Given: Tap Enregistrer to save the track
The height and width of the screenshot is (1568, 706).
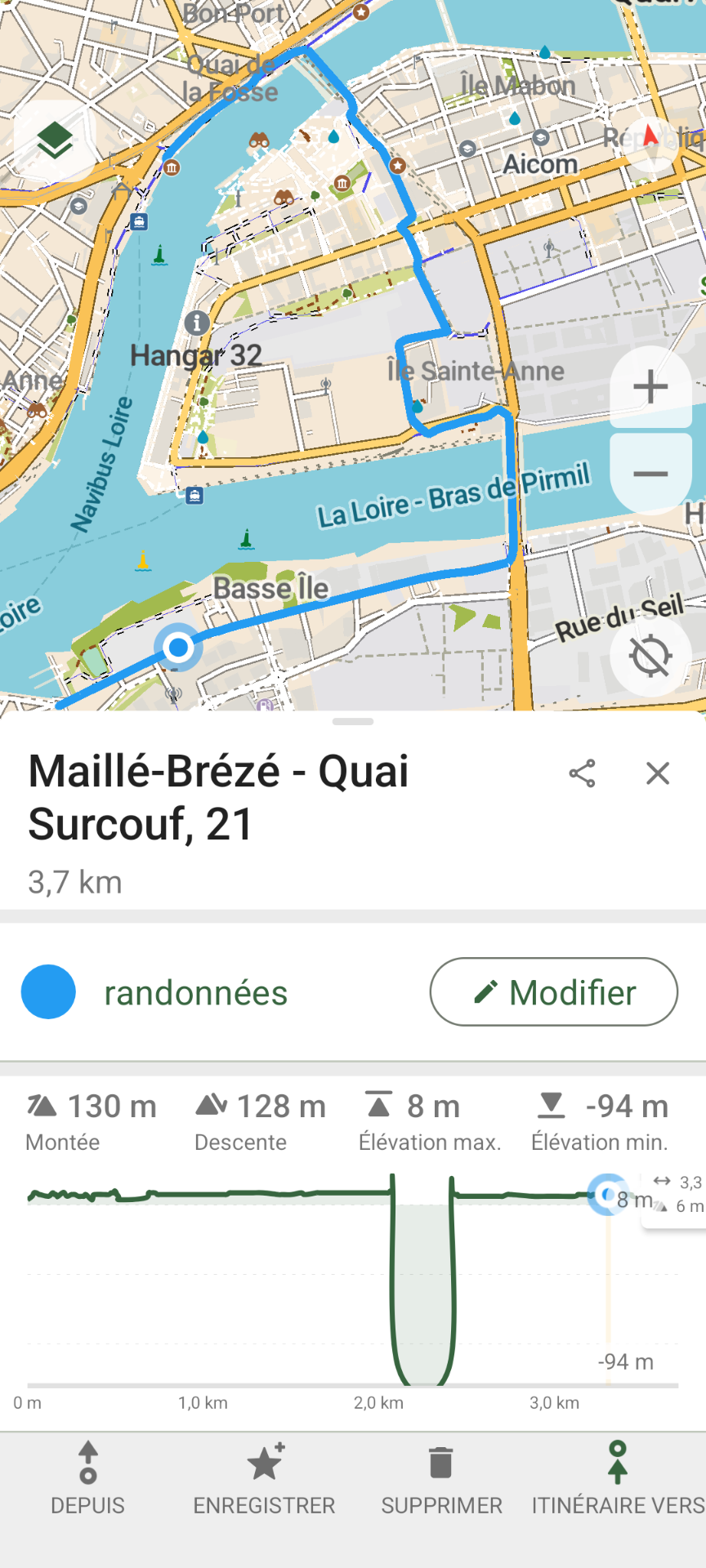Looking at the screenshot, I should (265, 1479).
